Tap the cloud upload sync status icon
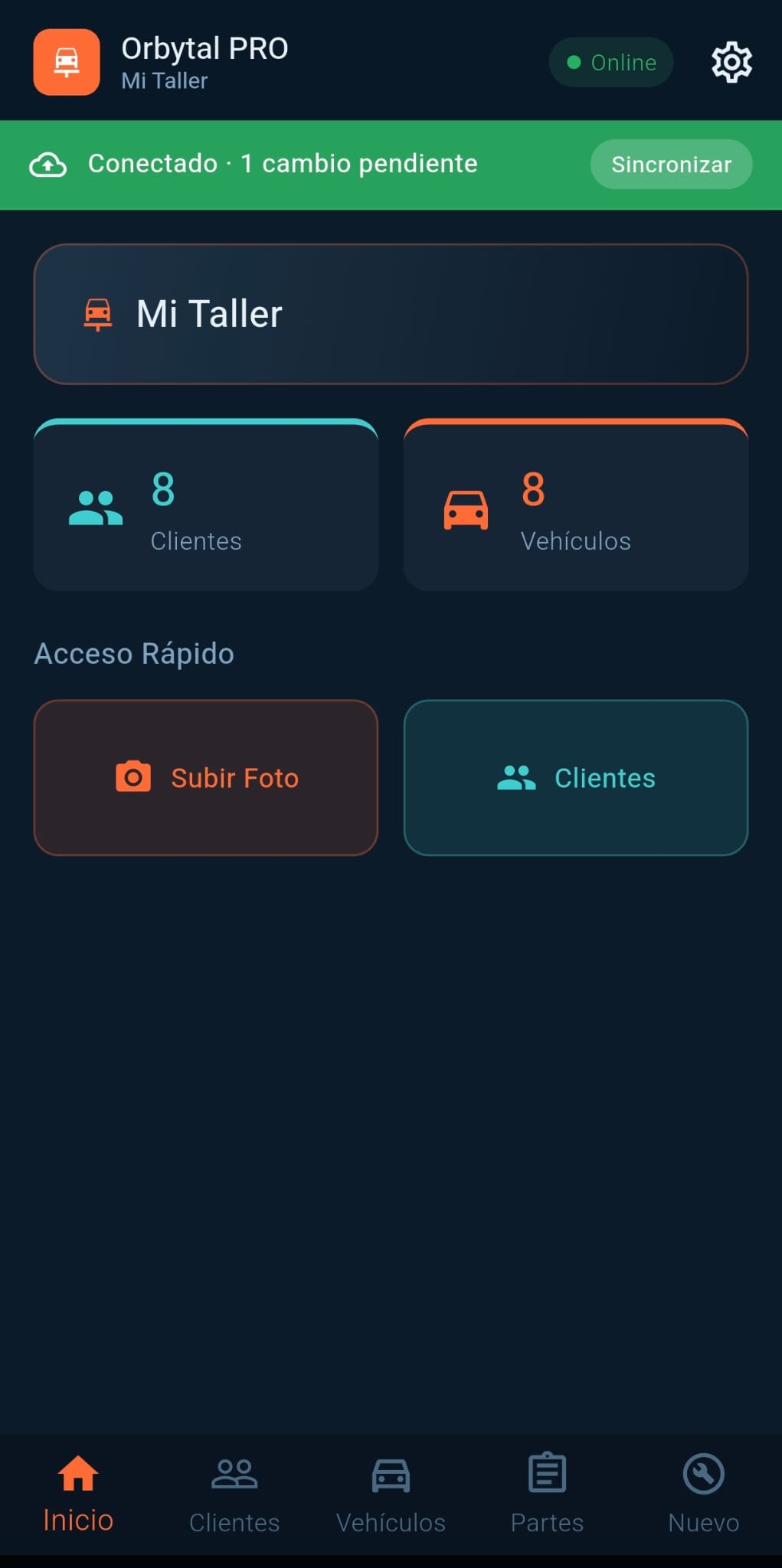 [48, 164]
